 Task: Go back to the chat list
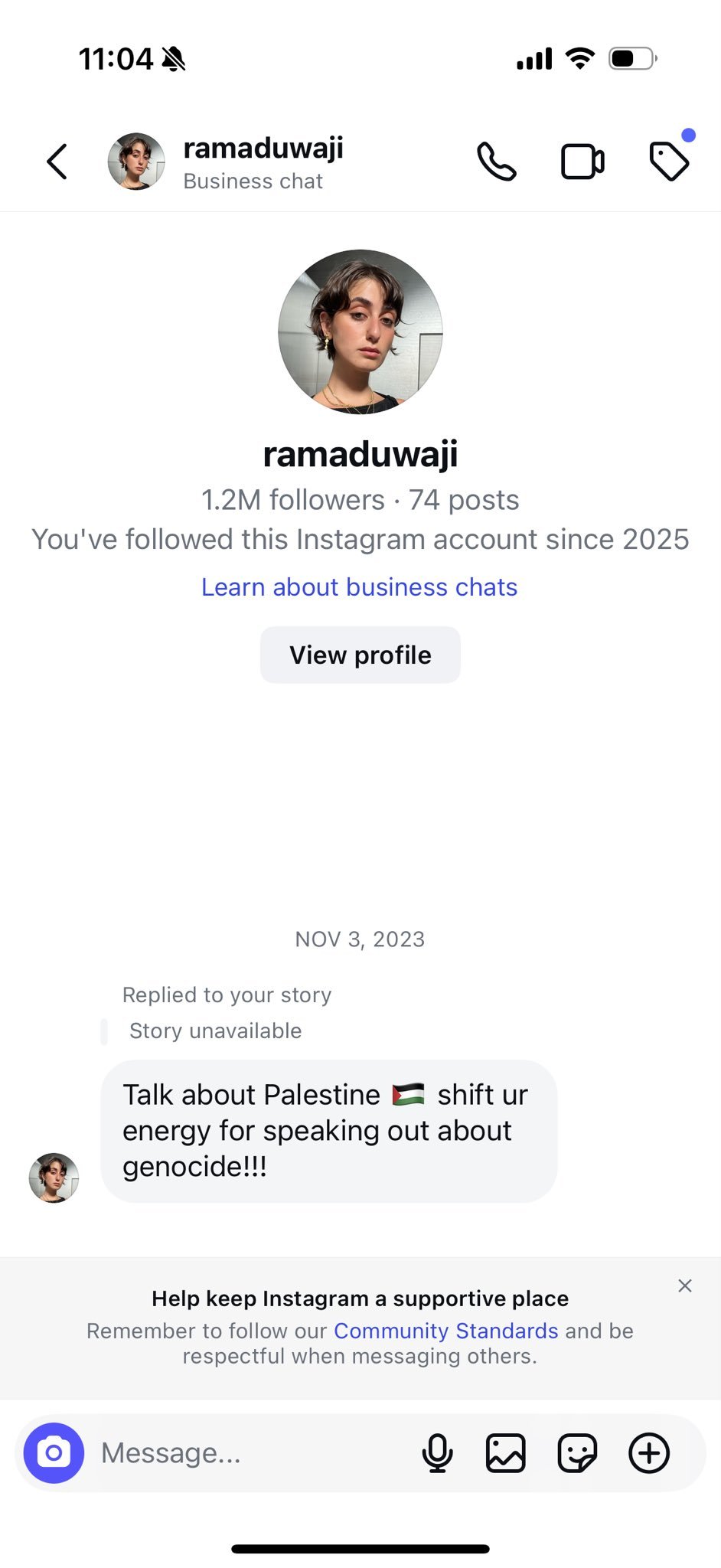tap(57, 162)
